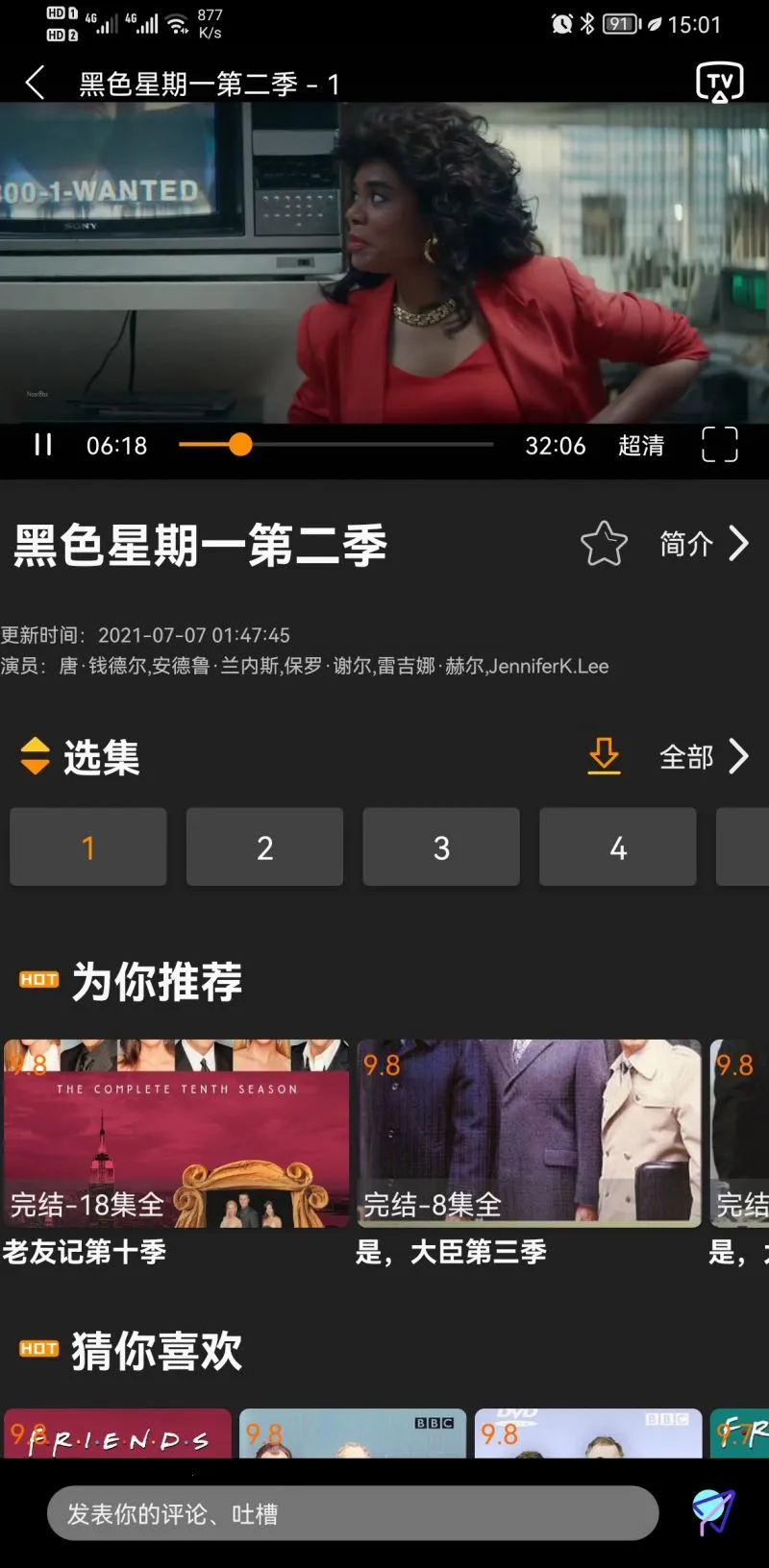This screenshot has height=1568, width=769.
Task: Pause the video playback
Action: [43, 445]
